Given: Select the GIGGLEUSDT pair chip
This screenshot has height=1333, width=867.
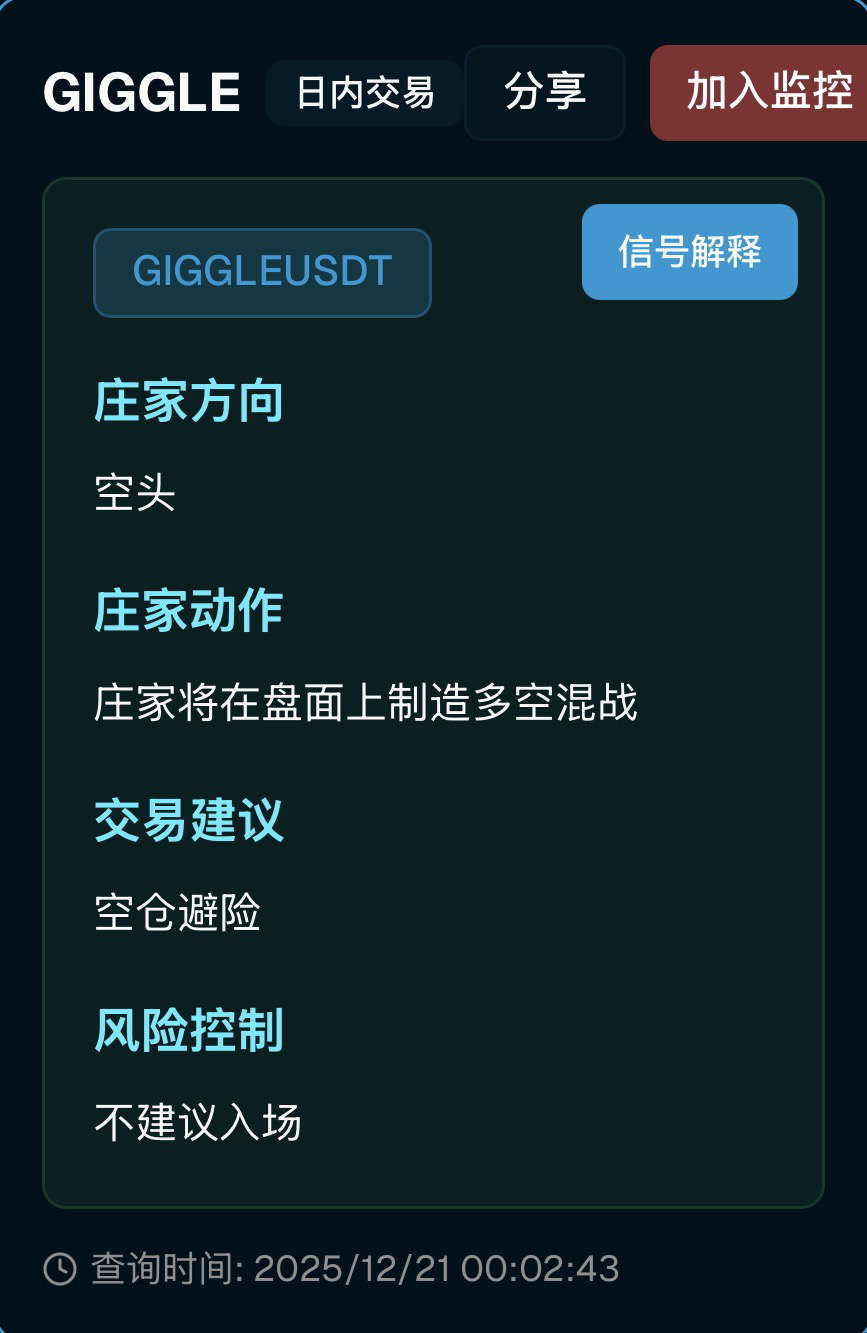Looking at the screenshot, I should (x=262, y=273).
